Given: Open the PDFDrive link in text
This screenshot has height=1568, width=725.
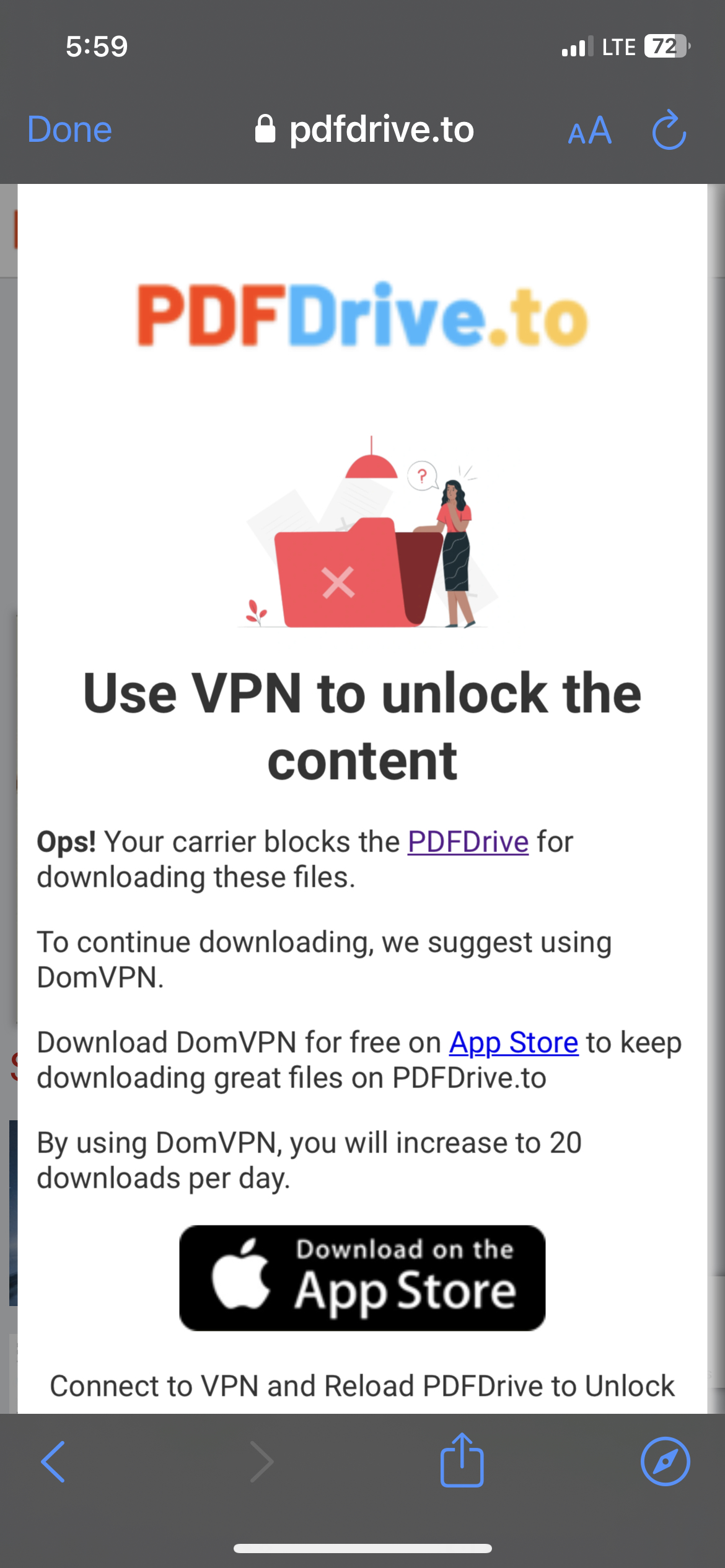Looking at the screenshot, I should [468, 842].
